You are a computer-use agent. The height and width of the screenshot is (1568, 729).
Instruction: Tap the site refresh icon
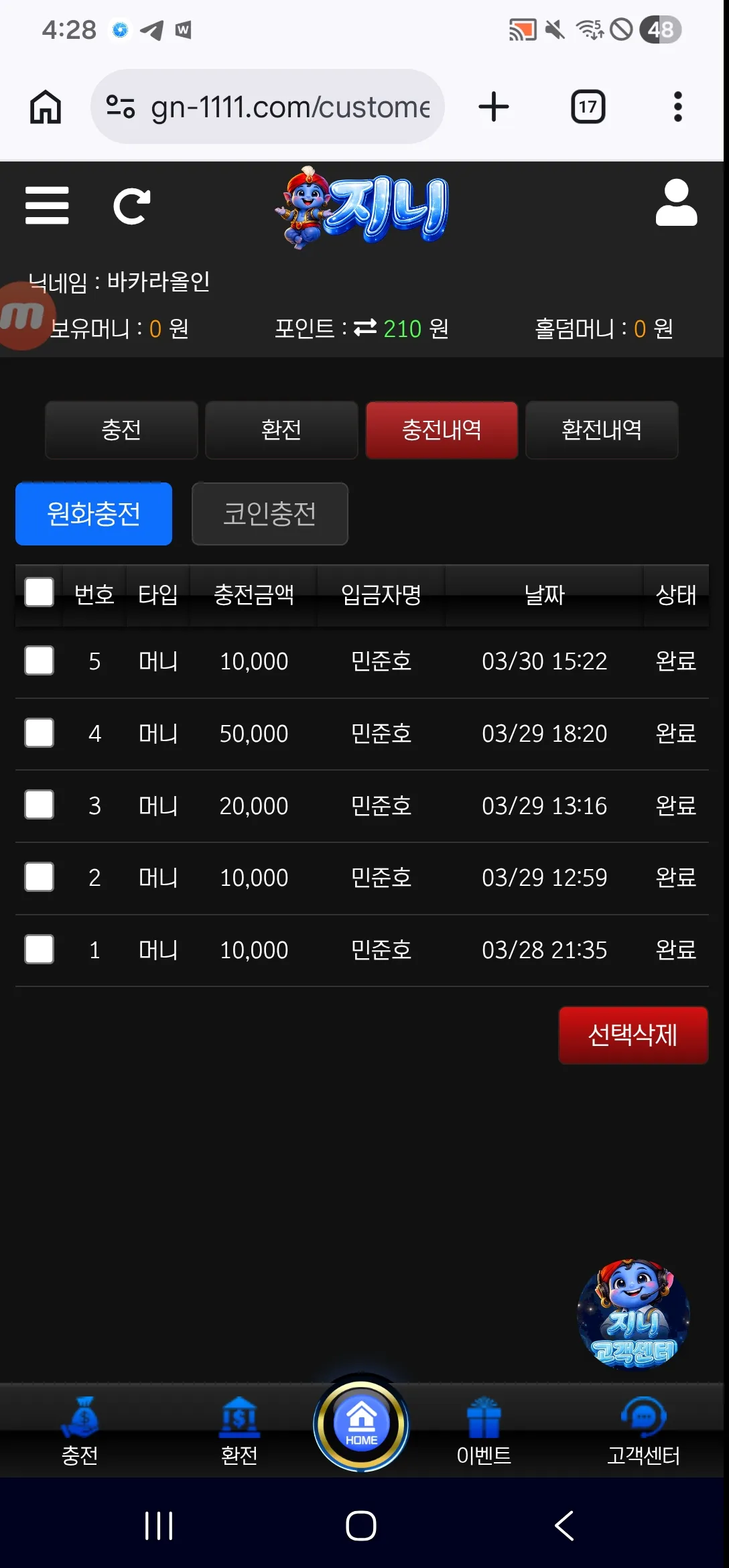pos(131,206)
